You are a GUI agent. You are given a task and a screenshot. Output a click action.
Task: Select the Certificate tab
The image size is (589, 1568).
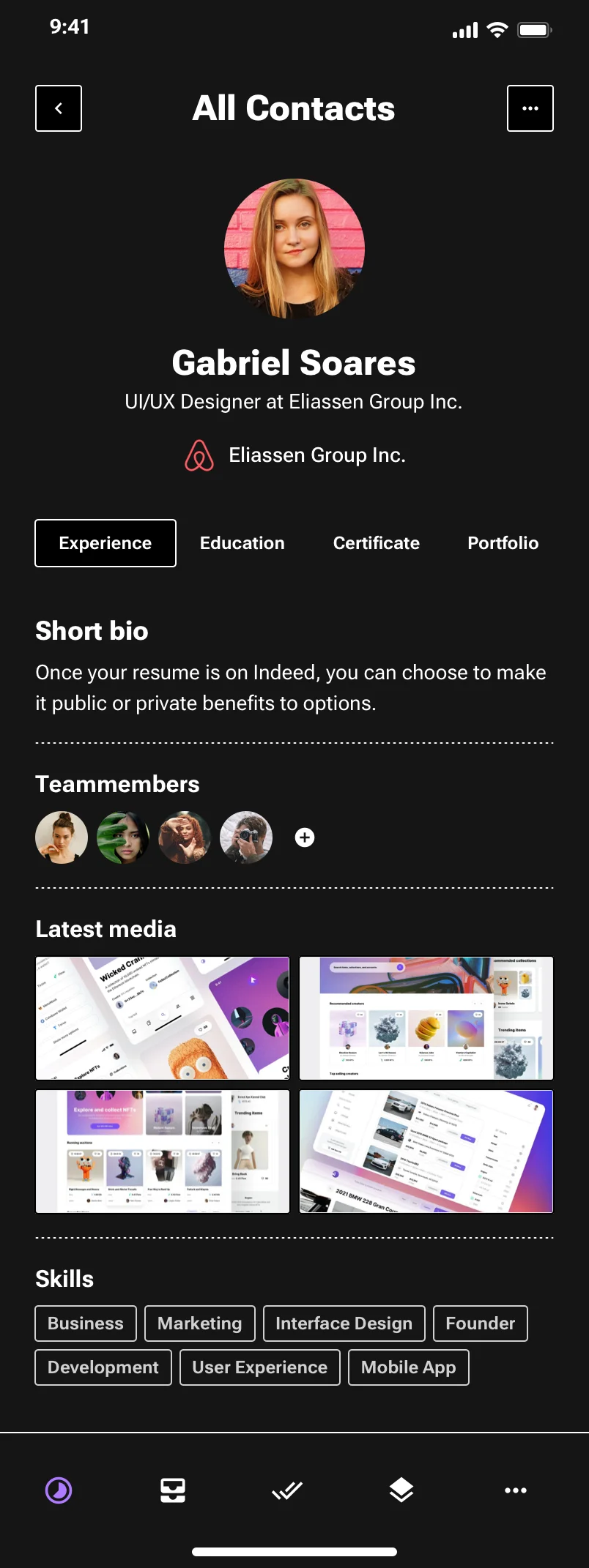point(376,542)
